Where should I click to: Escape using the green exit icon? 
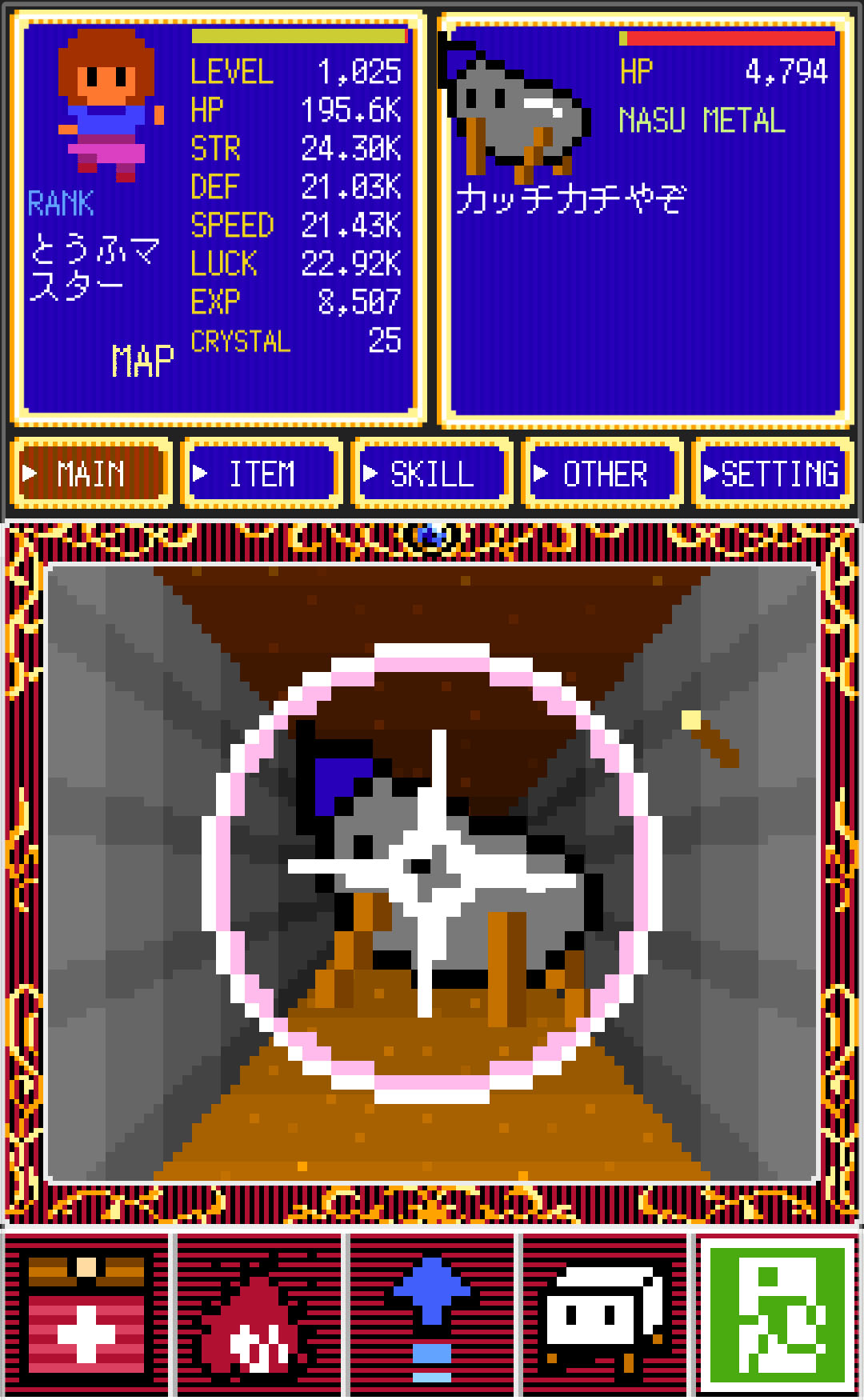pos(778,1316)
